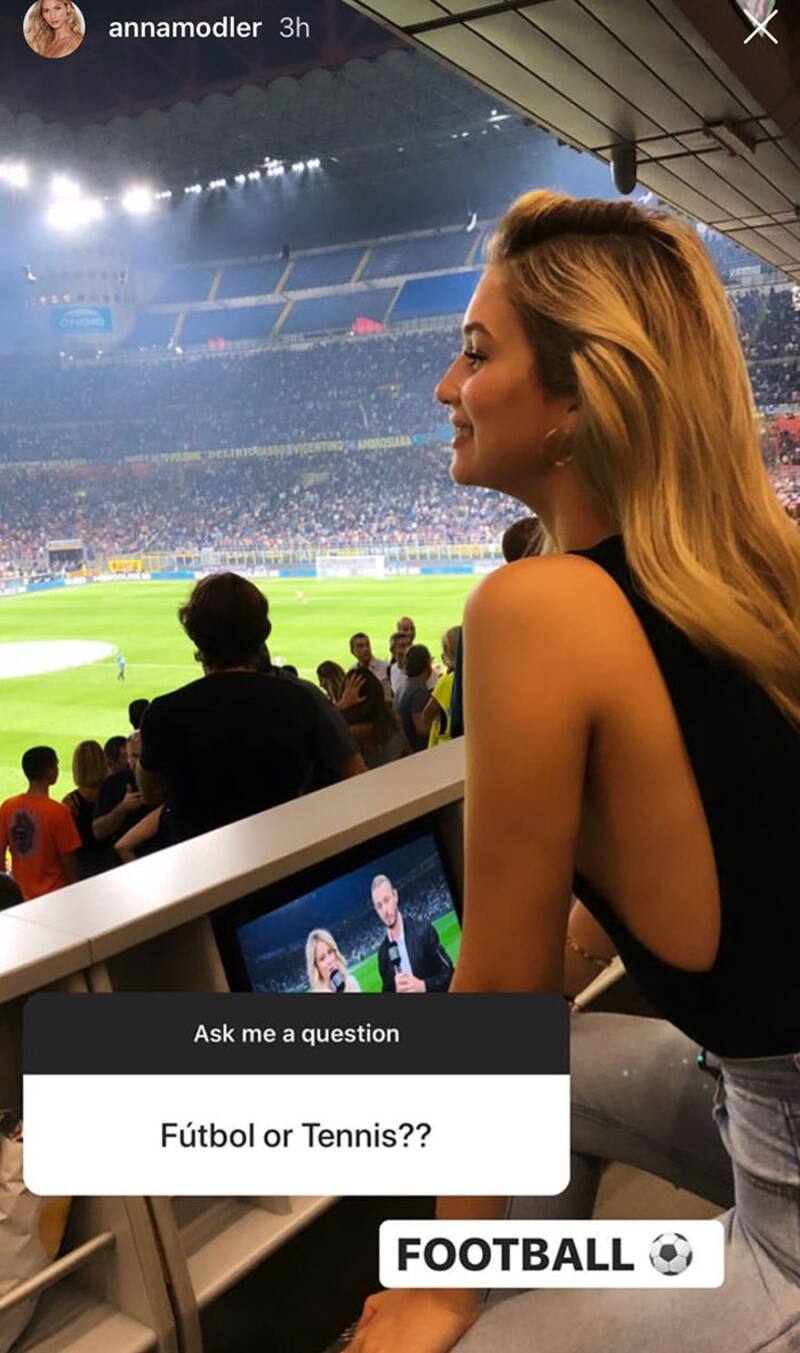Image resolution: width=800 pixels, height=1353 pixels.
Task: Tap the annamodler username
Action: tap(184, 28)
